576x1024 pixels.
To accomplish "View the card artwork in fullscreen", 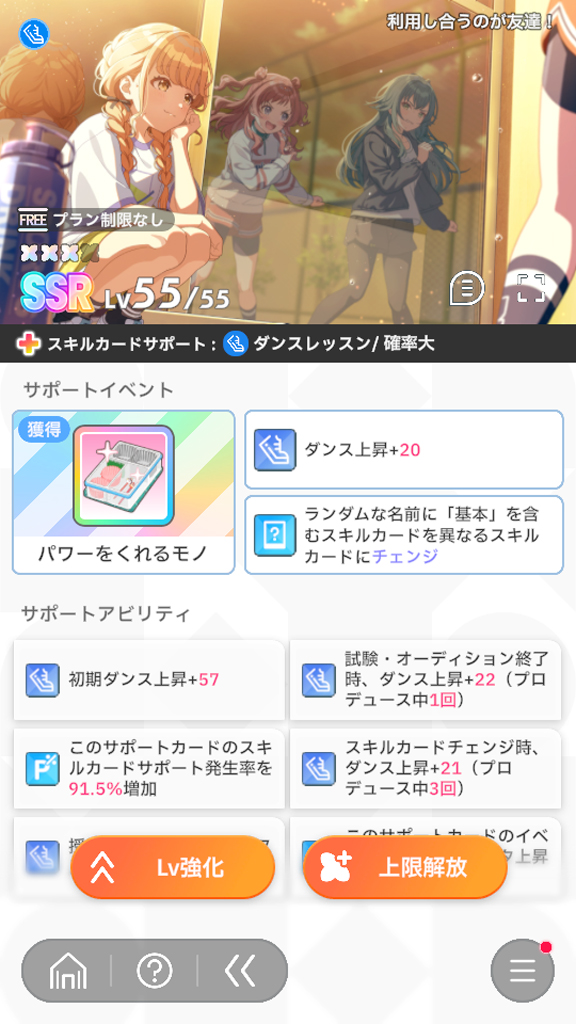I will tap(531, 288).
